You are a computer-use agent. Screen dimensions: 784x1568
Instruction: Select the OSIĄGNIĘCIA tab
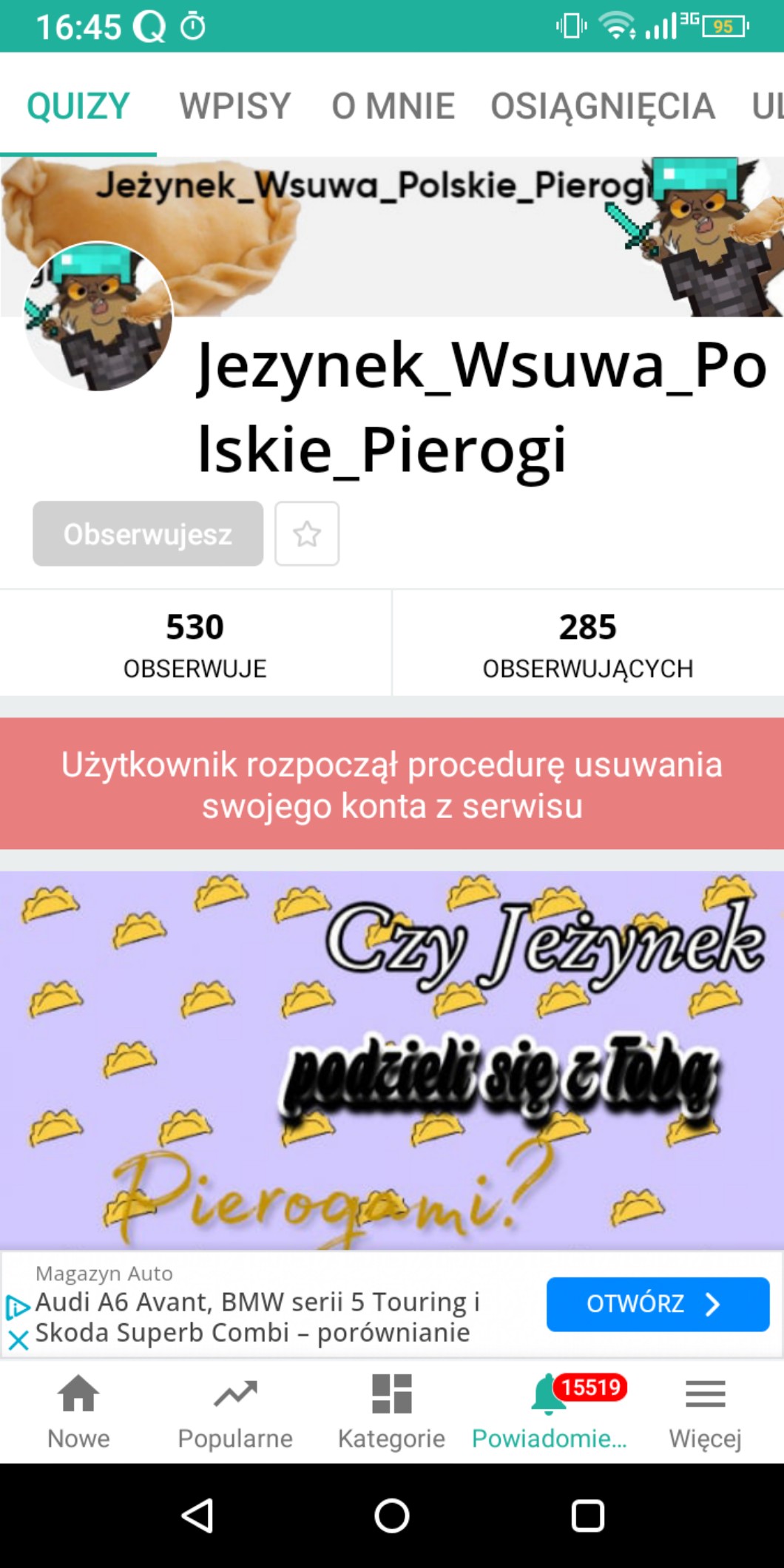click(x=603, y=106)
